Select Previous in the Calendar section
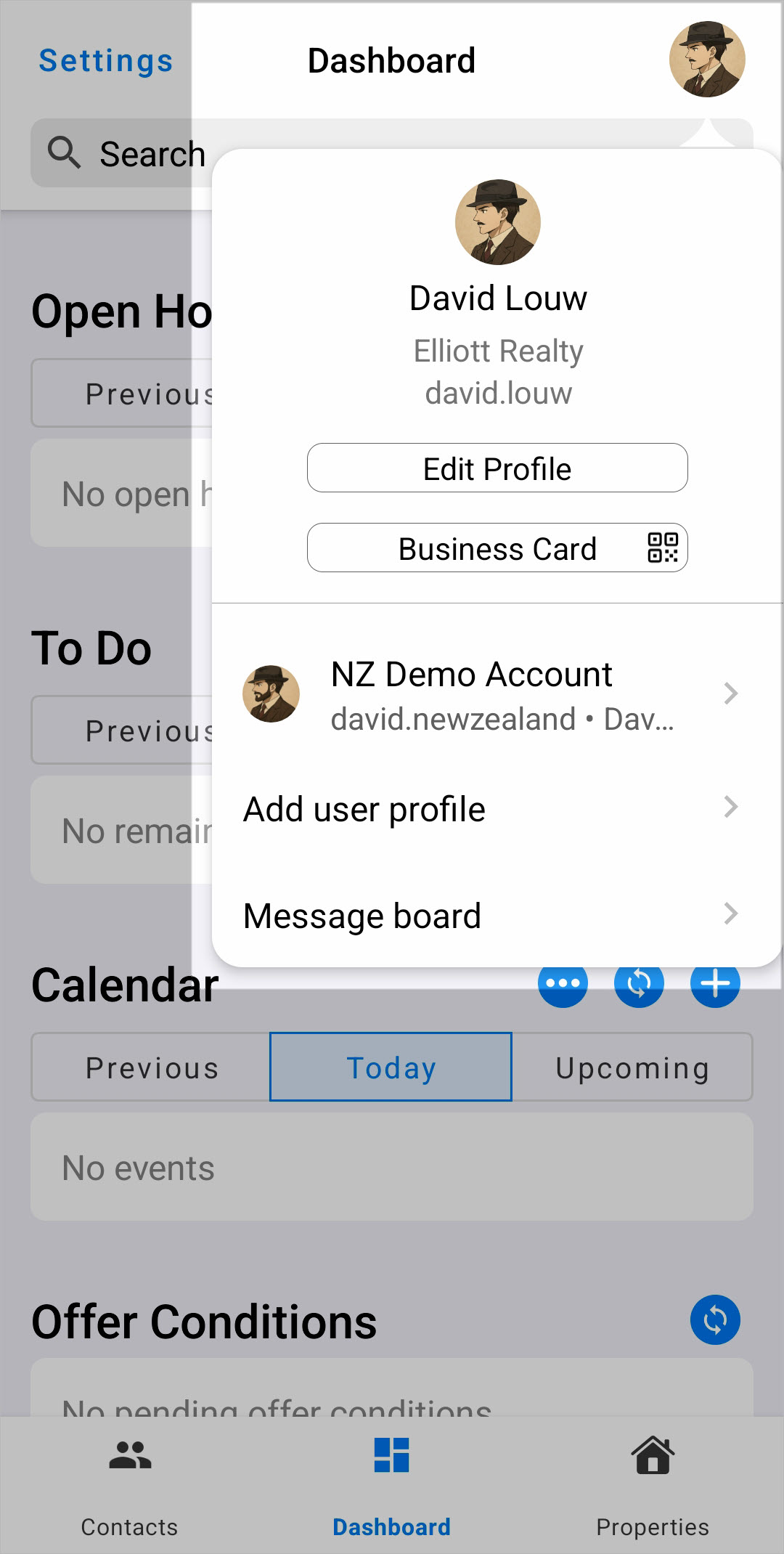 (x=151, y=1067)
